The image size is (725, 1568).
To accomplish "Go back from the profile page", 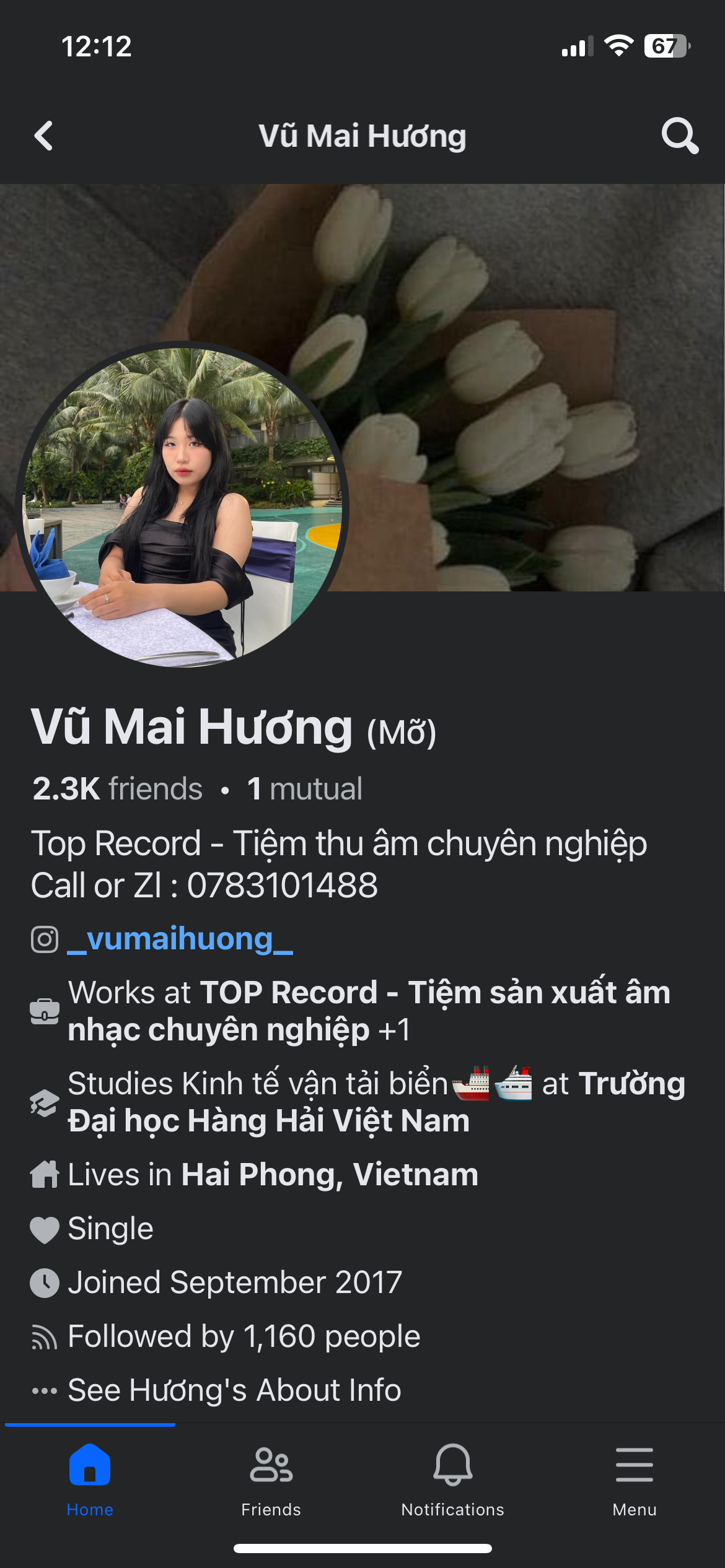I will tap(43, 136).
